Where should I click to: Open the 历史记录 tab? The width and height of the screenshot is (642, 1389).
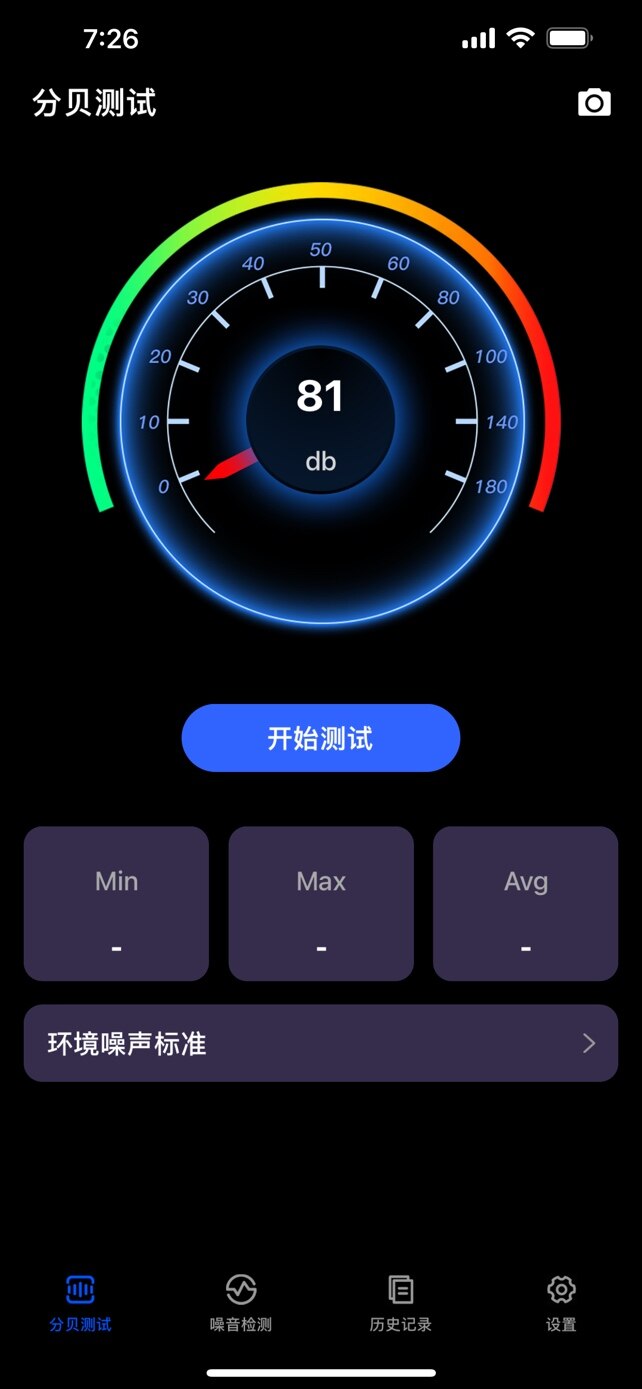coord(400,1302)
